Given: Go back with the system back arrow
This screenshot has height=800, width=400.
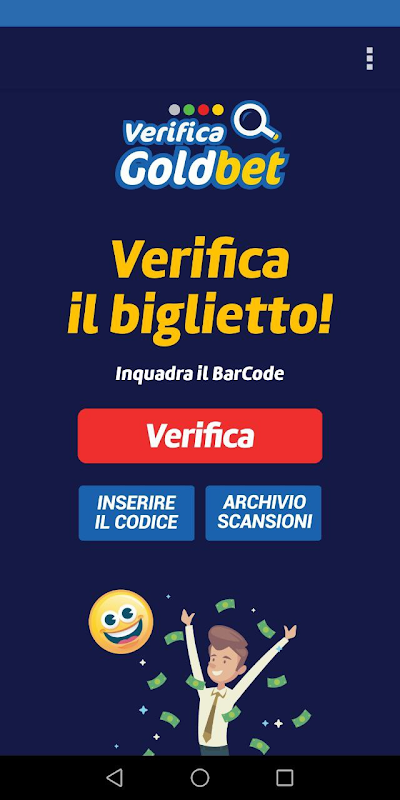Looking at the screenshot, I should click(x=115, y=778).
